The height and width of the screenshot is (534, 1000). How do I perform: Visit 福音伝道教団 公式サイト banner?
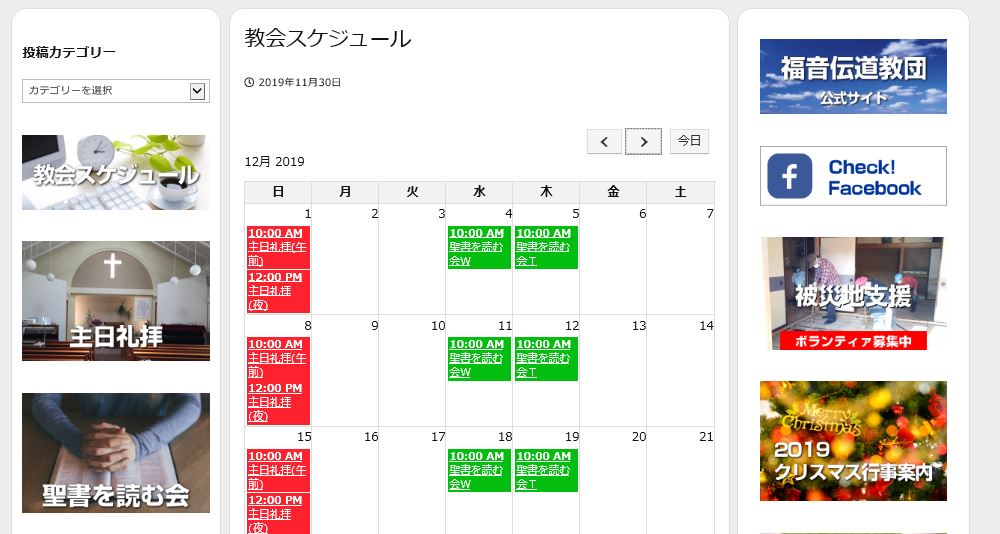(x=853, y=77)
